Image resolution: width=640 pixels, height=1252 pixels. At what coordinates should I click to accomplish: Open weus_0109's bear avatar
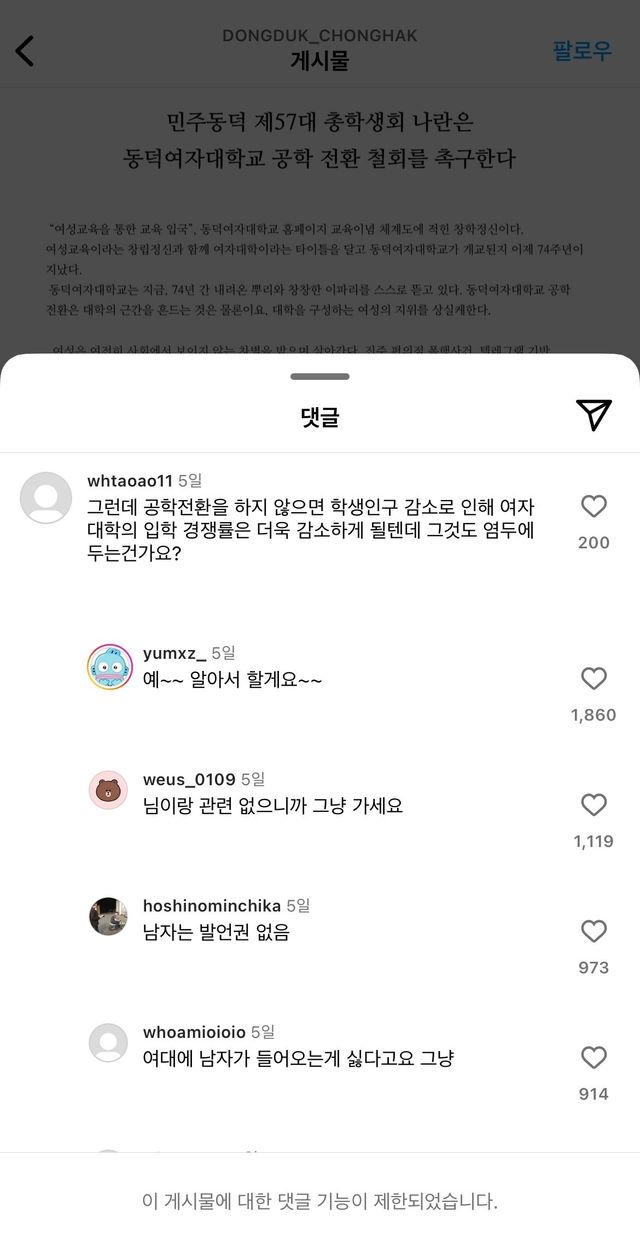[108, 790]
